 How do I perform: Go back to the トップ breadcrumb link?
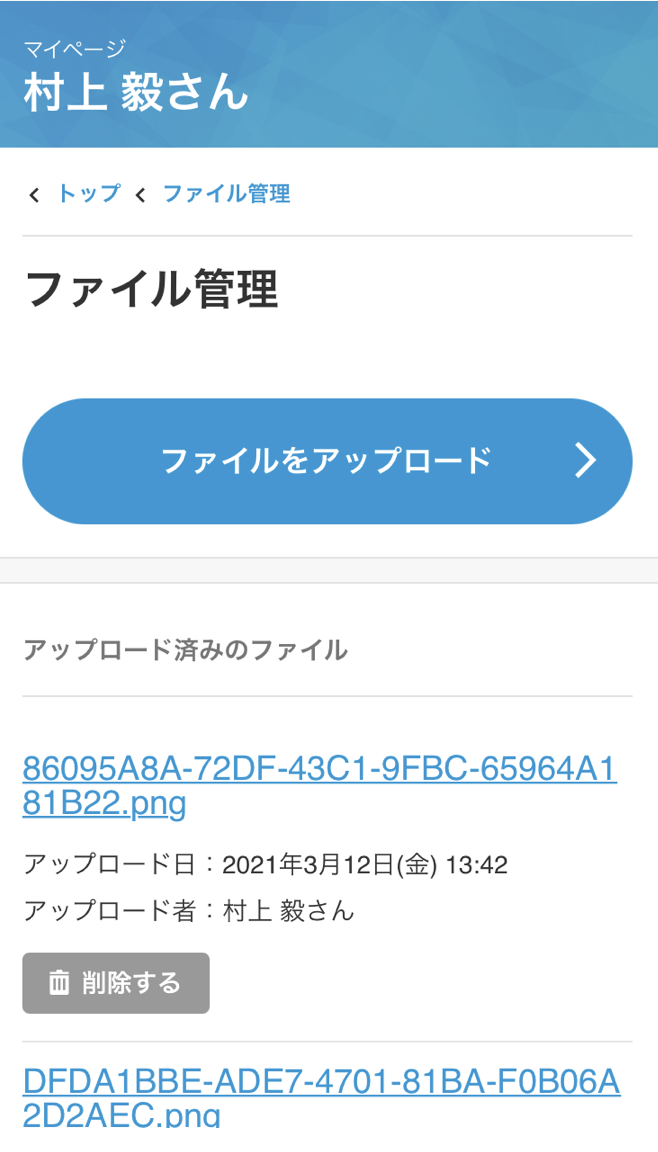tap(88, 193)
